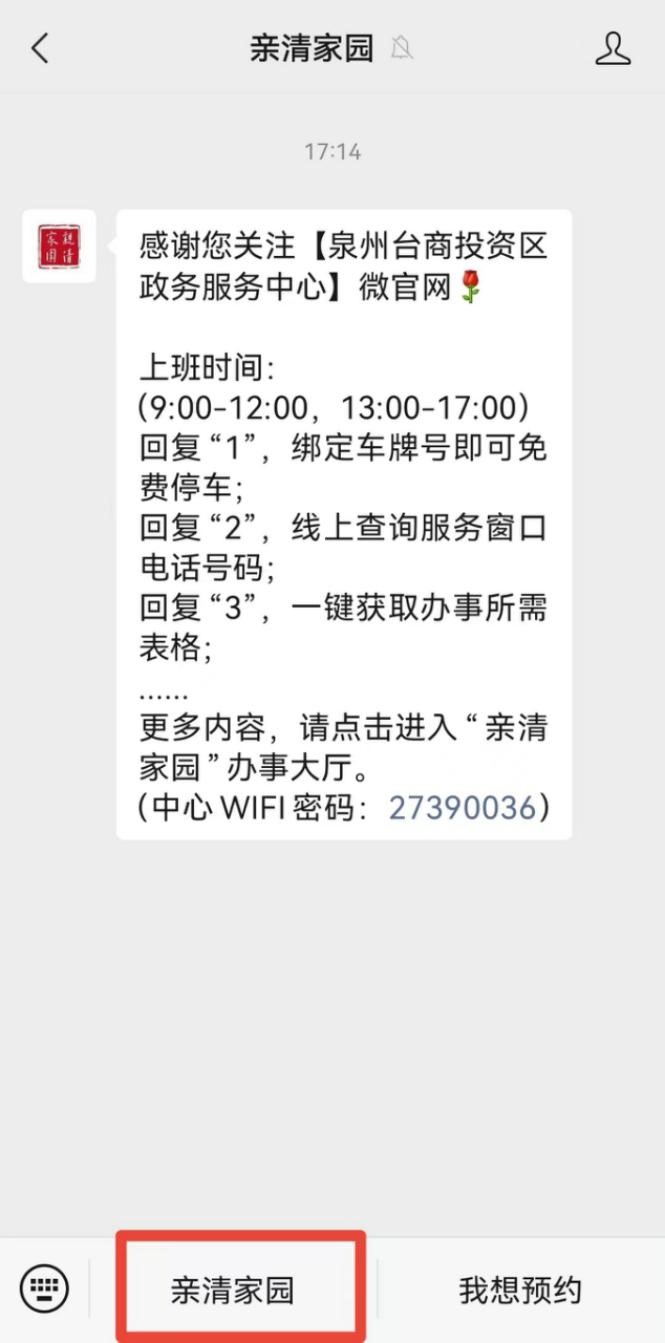Open the account profile icon

point(613,48)
